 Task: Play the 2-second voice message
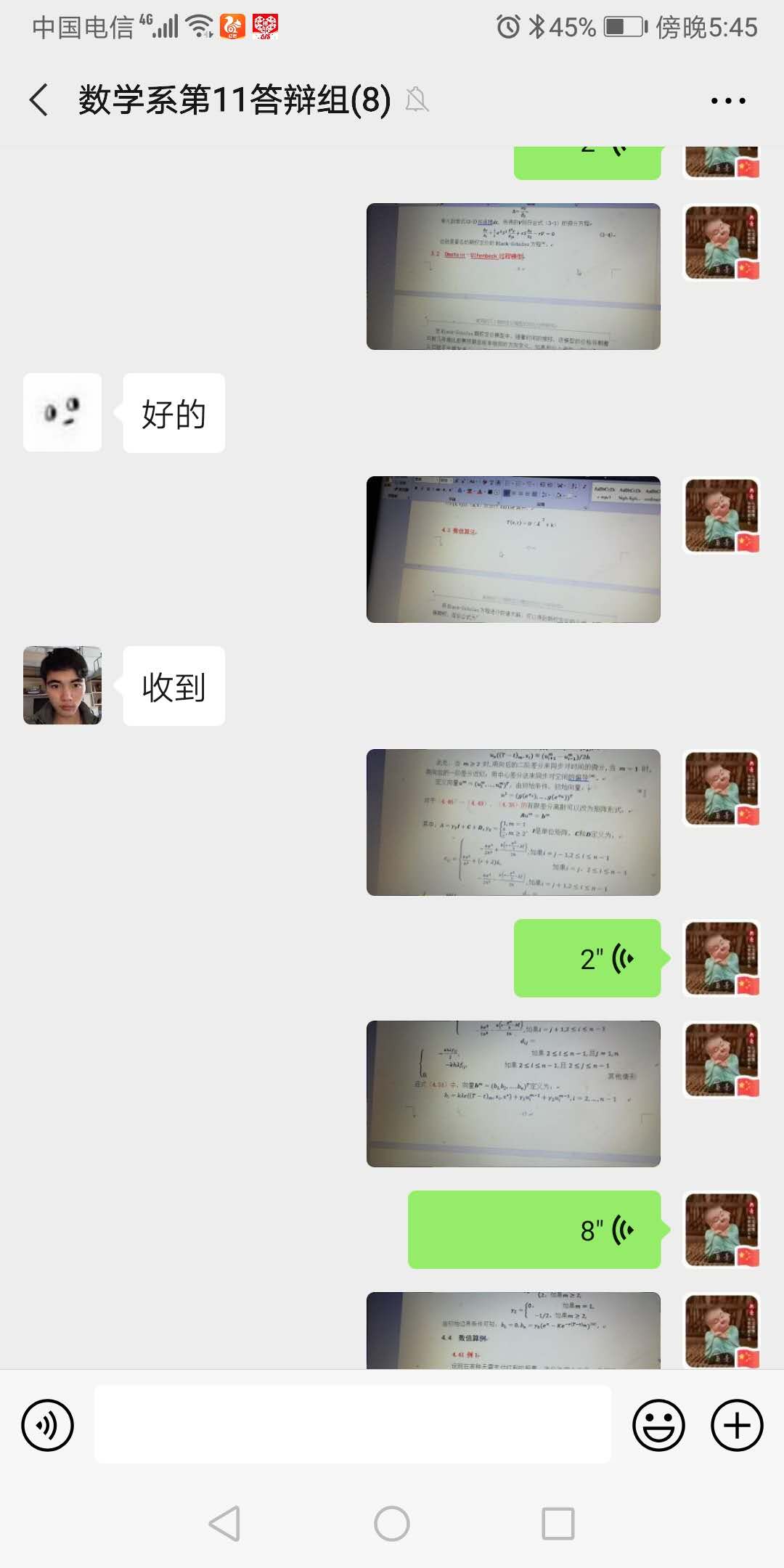point(587,958)
